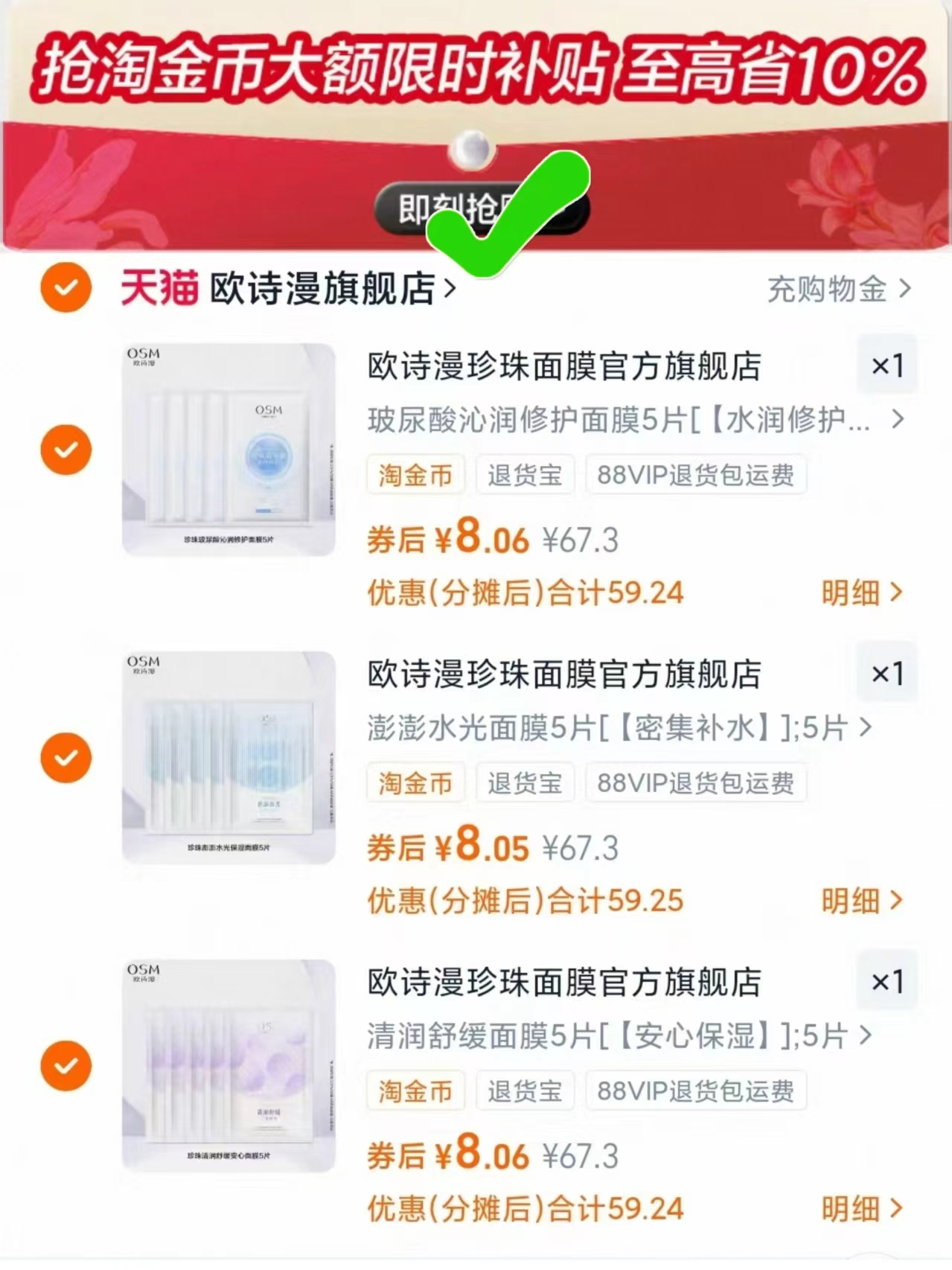Tap the 退货宝 badge on the first product

(x=525, y=474)
